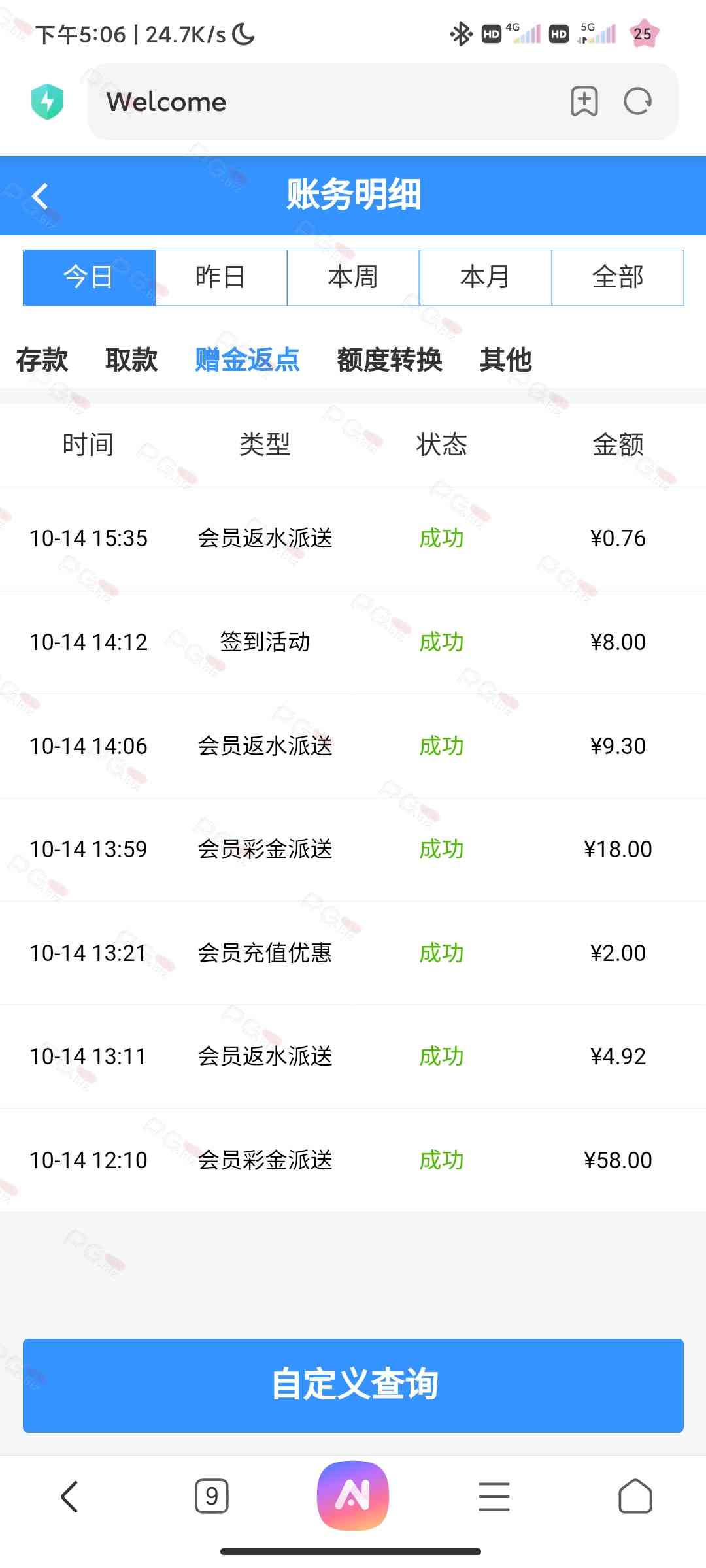Show 全部 records
The height and width of the screenshot is (1568, 706).
coord(618,278)
